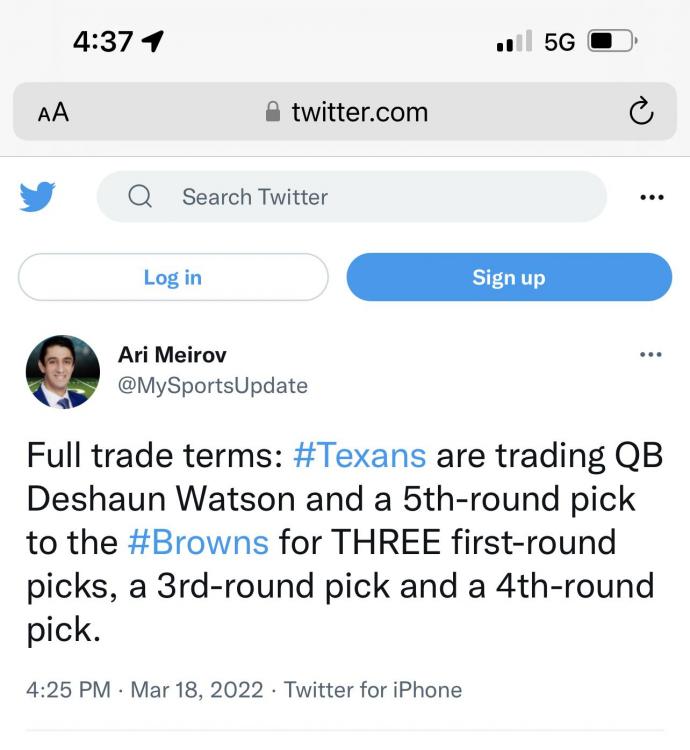Viewport: 690px width, 750px height.
Task: Open the @MySportsUpdate profile handle
Action: tap(213, 386)
